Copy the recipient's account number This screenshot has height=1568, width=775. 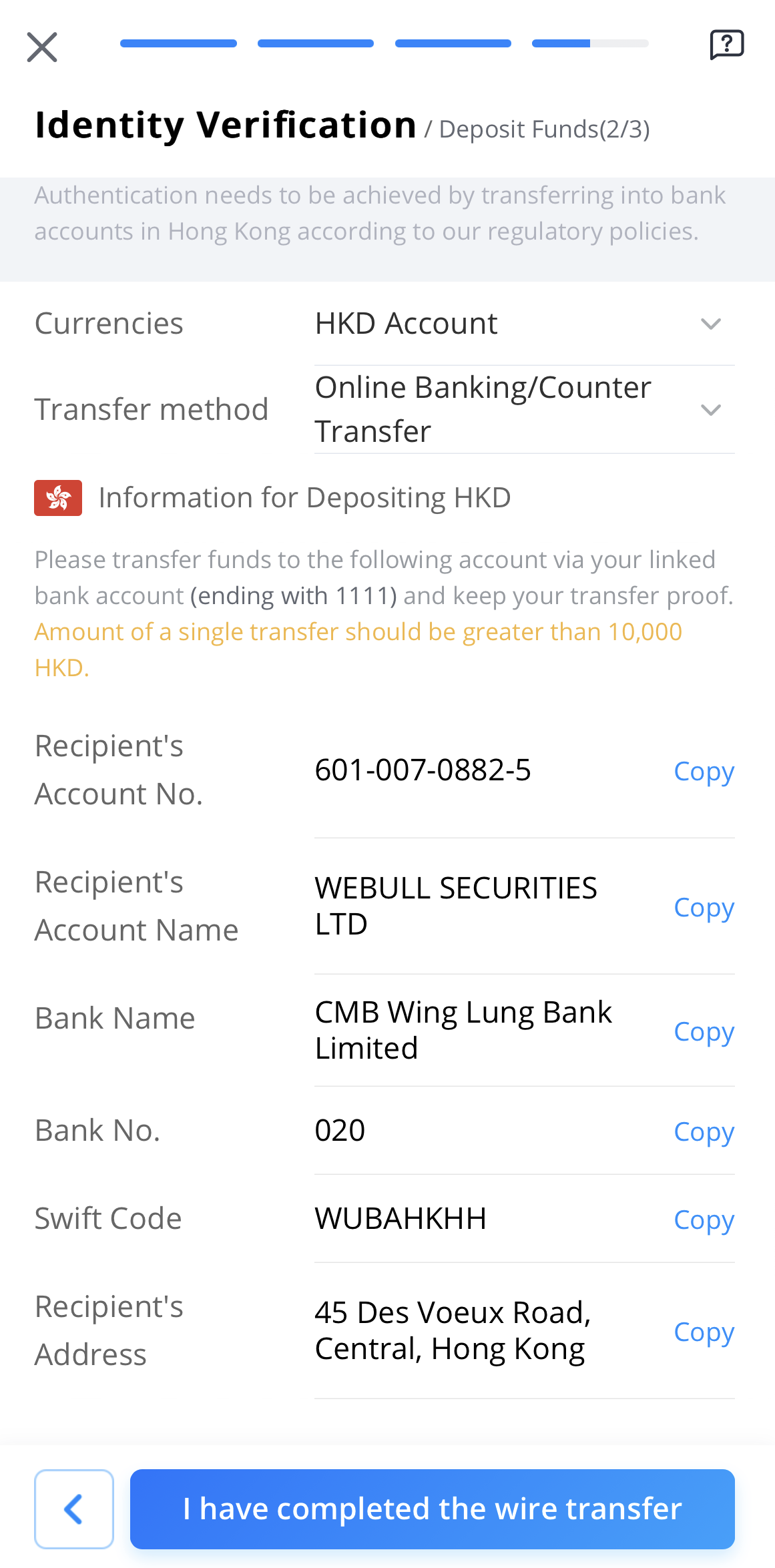pyautogui.click(x=704, y=772)
